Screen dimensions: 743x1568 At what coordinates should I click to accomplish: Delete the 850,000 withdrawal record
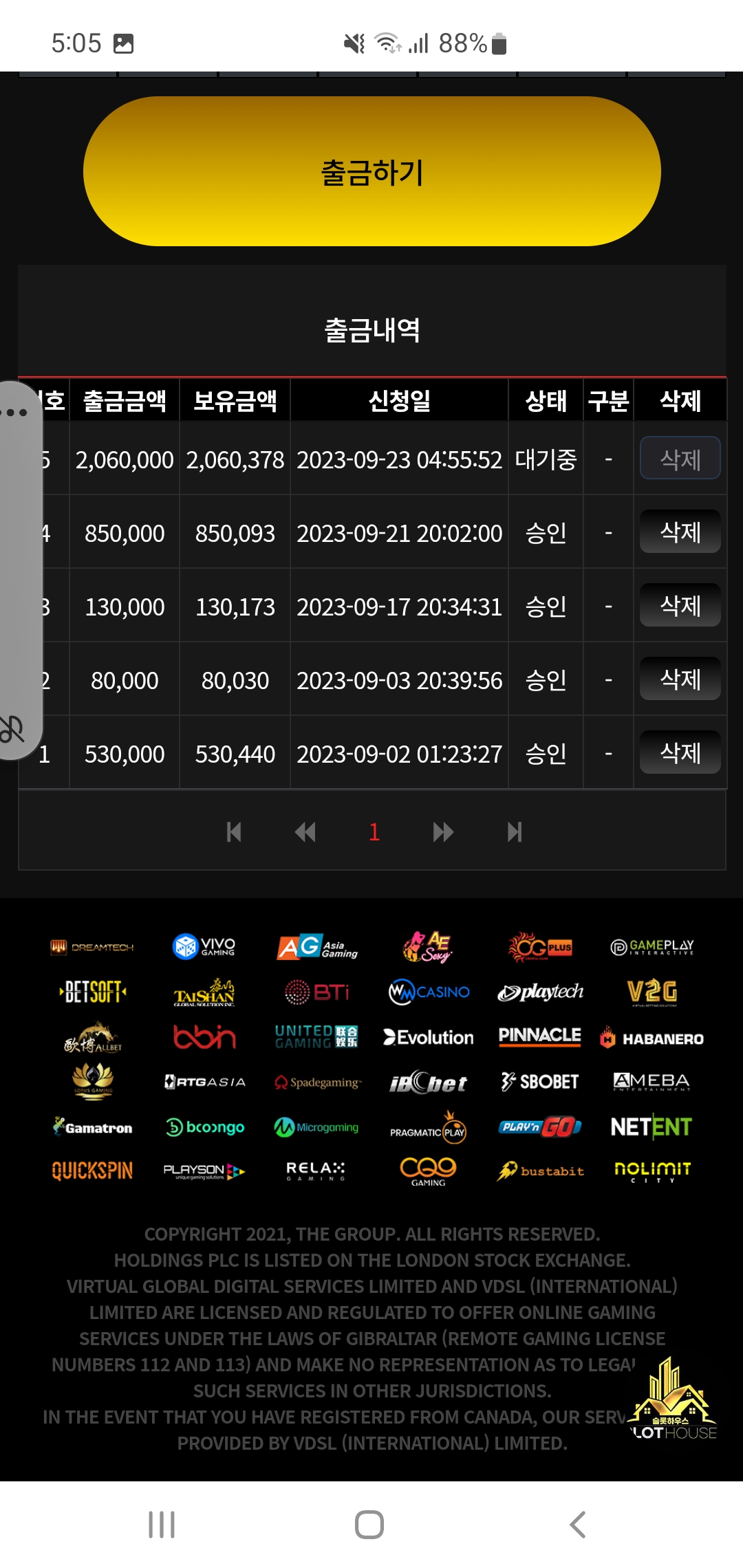680,532
